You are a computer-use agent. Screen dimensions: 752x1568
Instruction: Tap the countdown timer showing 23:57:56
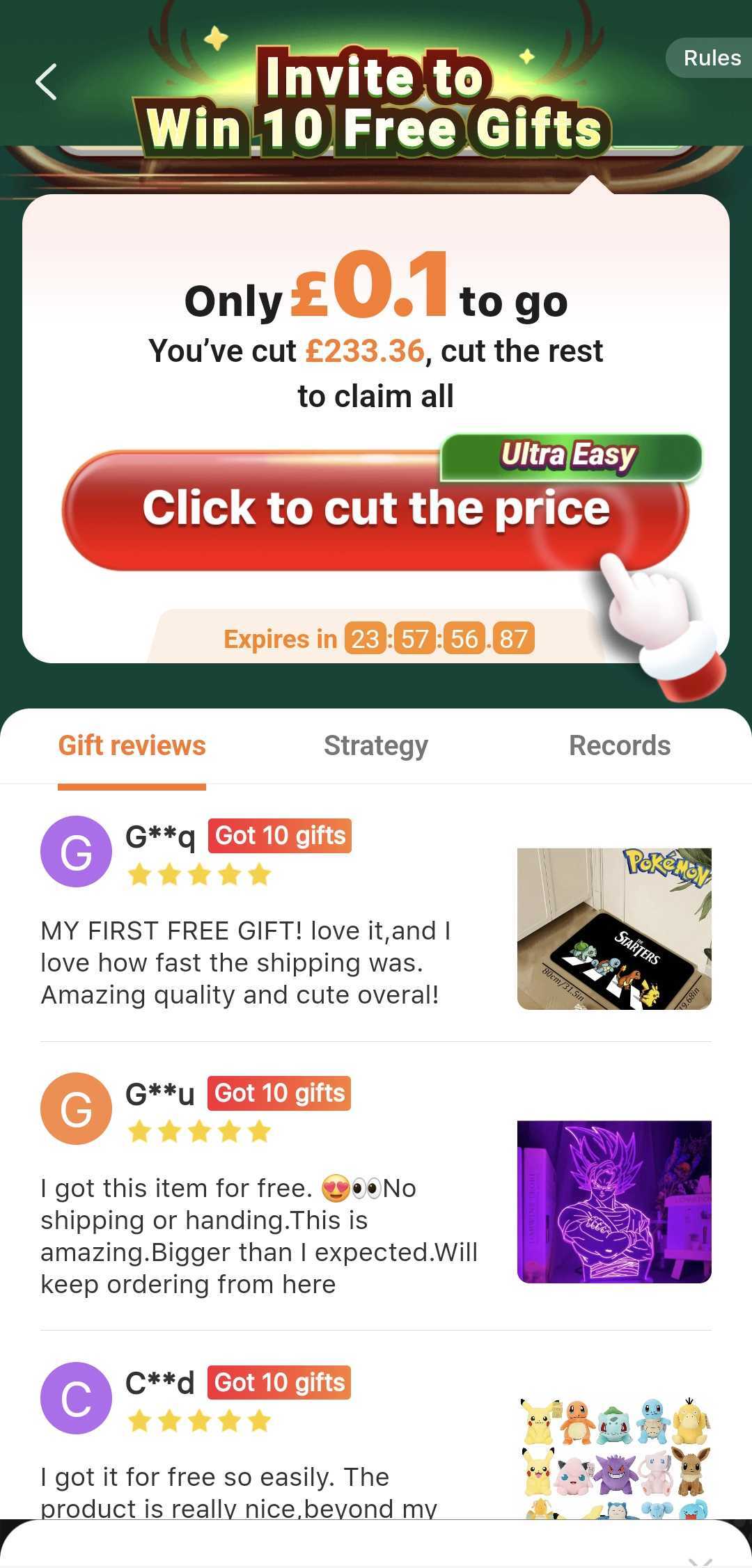coord(439,638)
